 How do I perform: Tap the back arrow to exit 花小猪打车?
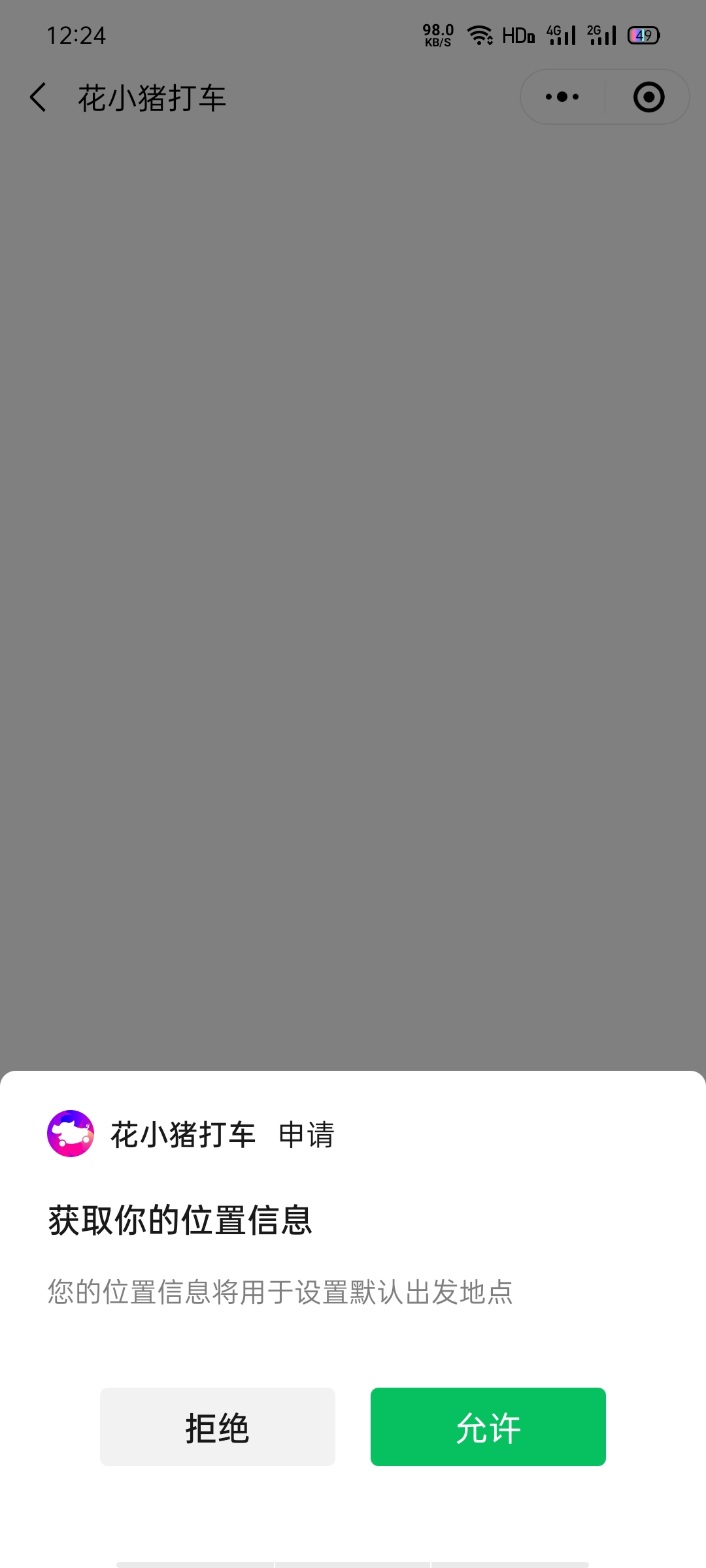(37, 96)
